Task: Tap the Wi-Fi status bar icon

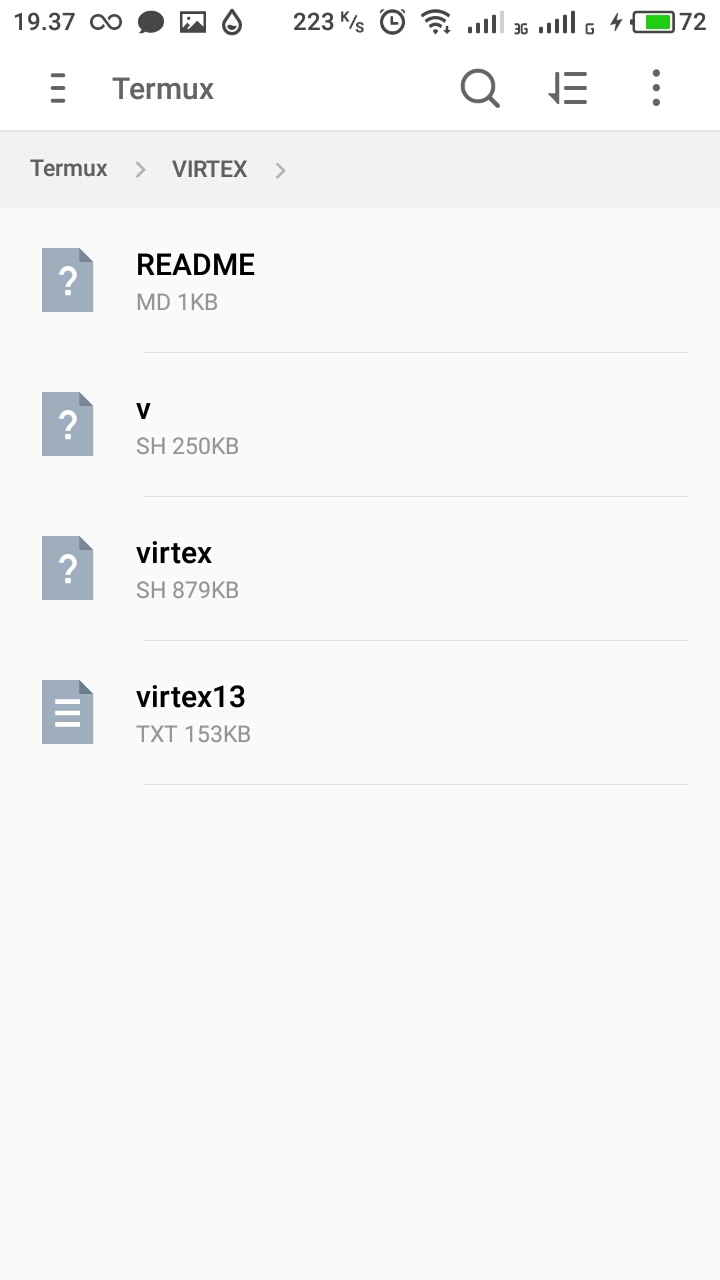Action: (x=437, y=21)
